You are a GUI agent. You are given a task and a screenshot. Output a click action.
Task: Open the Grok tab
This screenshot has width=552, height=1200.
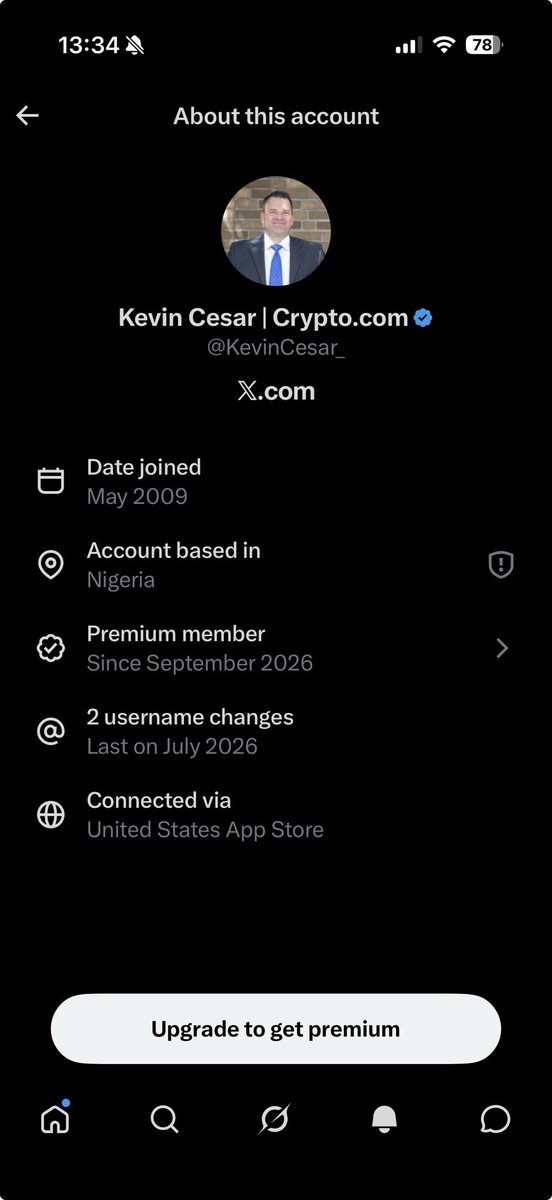pyautogui.click(x=274, y=1120)
